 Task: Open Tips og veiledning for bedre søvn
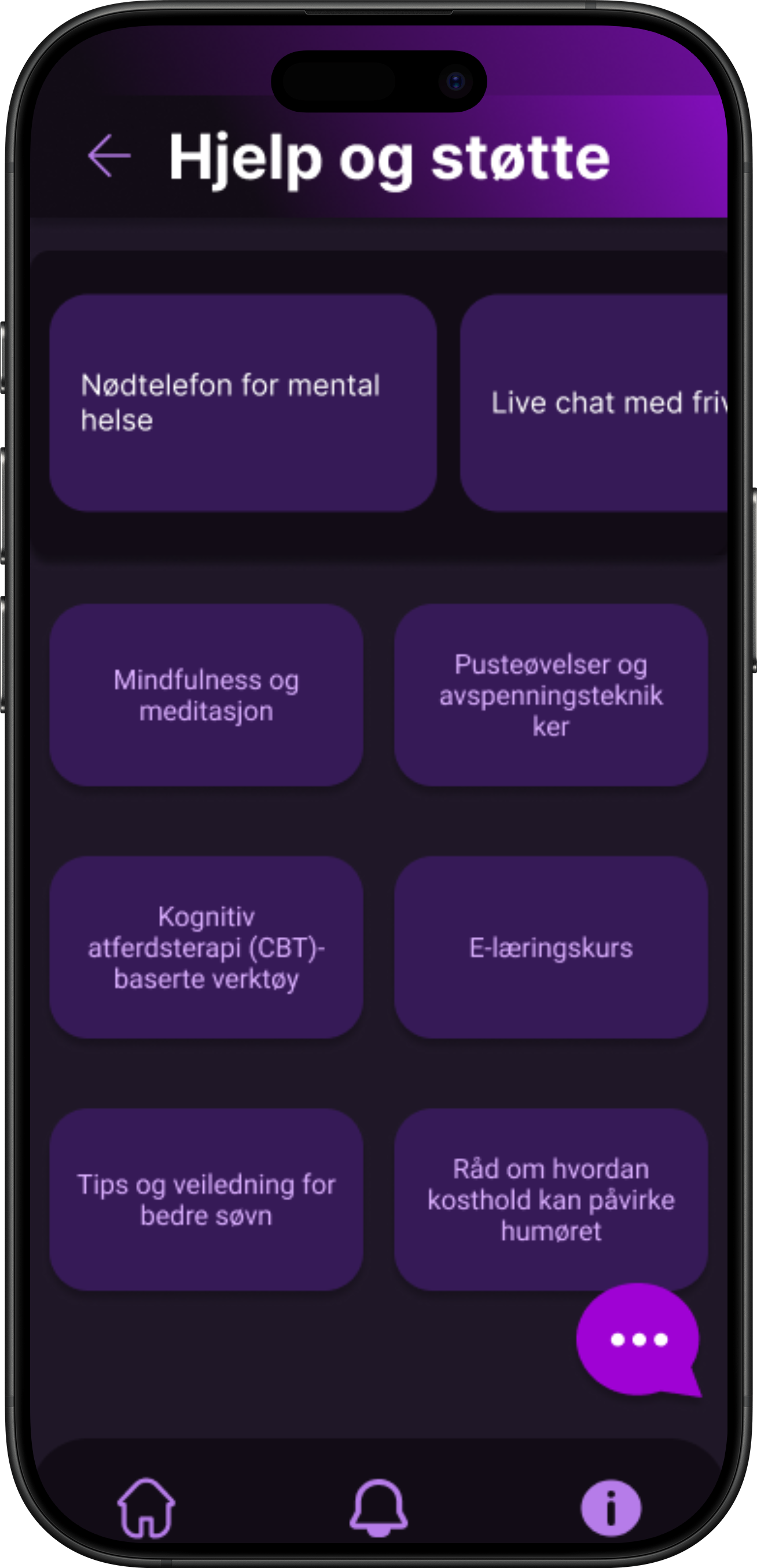coord(206,1199)
